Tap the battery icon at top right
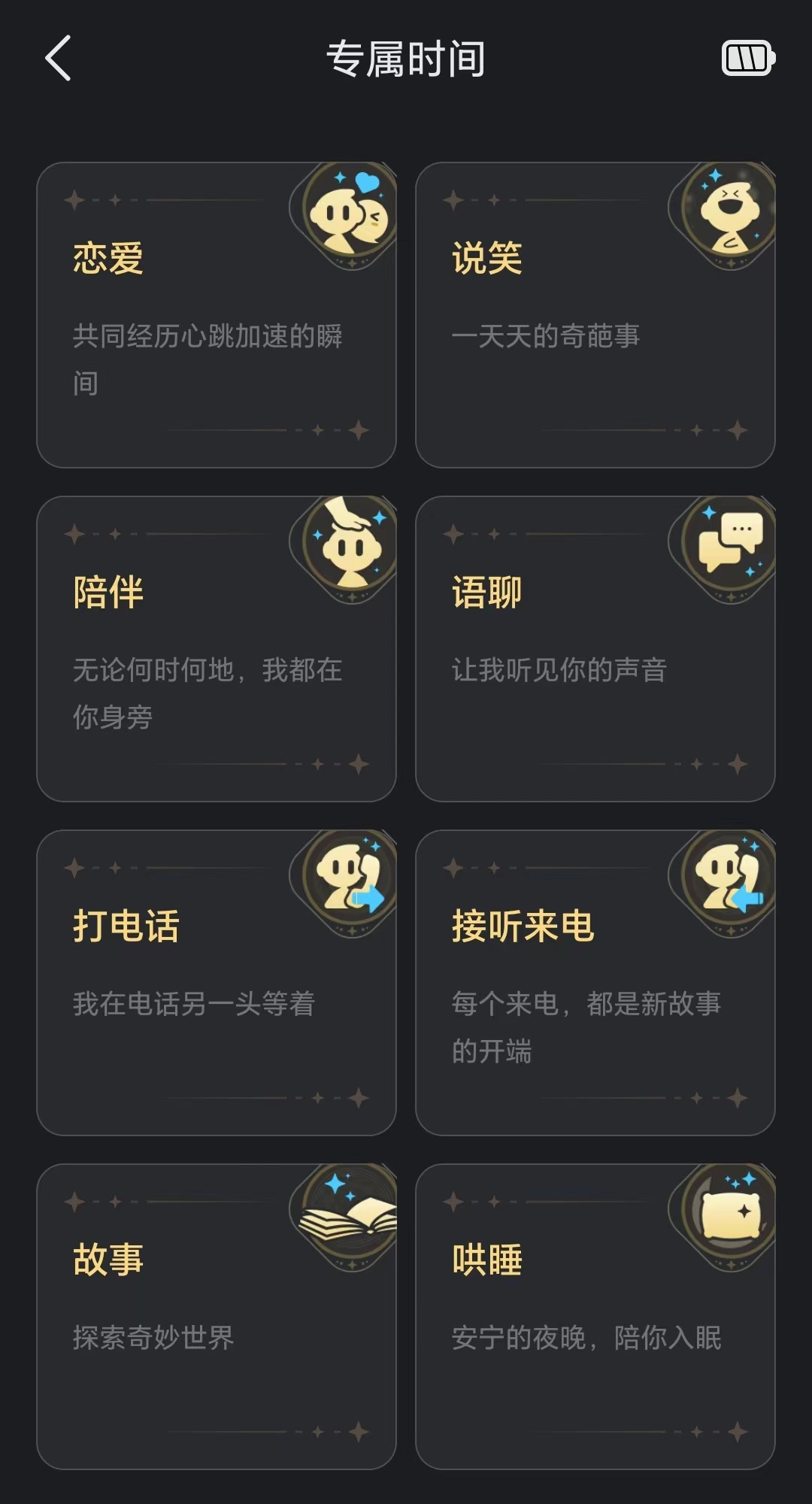The width and height of the screenshot is (812, 1504). click(x=747, y=58)
